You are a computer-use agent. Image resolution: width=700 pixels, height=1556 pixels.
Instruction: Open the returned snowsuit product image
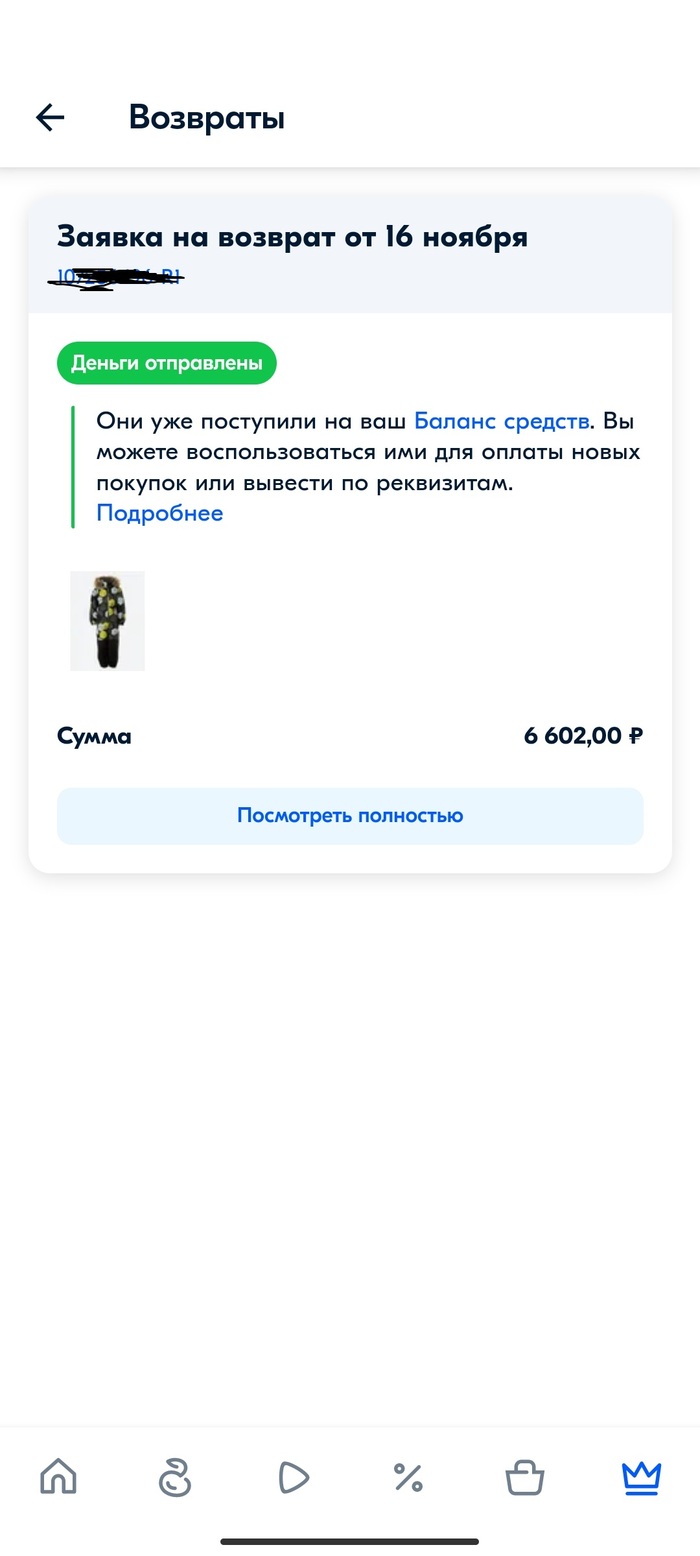tap(107, 621)
